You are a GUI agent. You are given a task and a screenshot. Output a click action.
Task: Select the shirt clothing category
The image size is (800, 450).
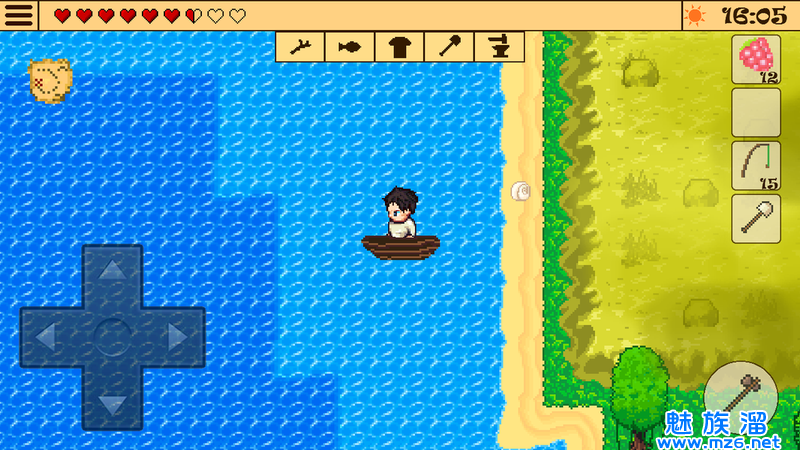[x=400, y=46]
